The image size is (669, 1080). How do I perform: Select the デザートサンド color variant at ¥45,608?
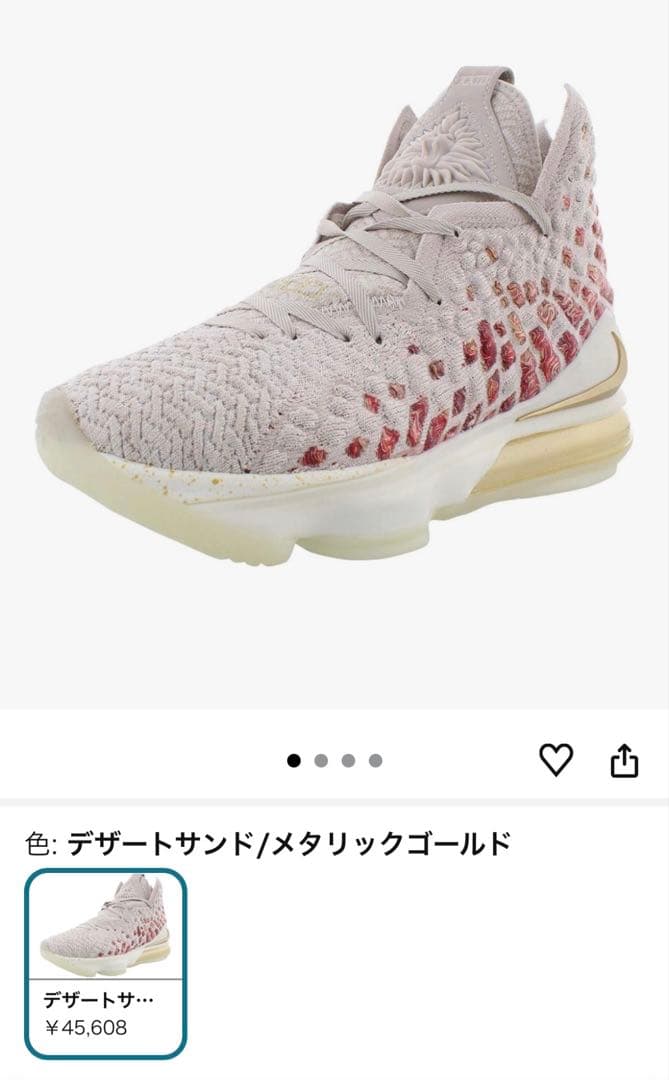[105, 963]
